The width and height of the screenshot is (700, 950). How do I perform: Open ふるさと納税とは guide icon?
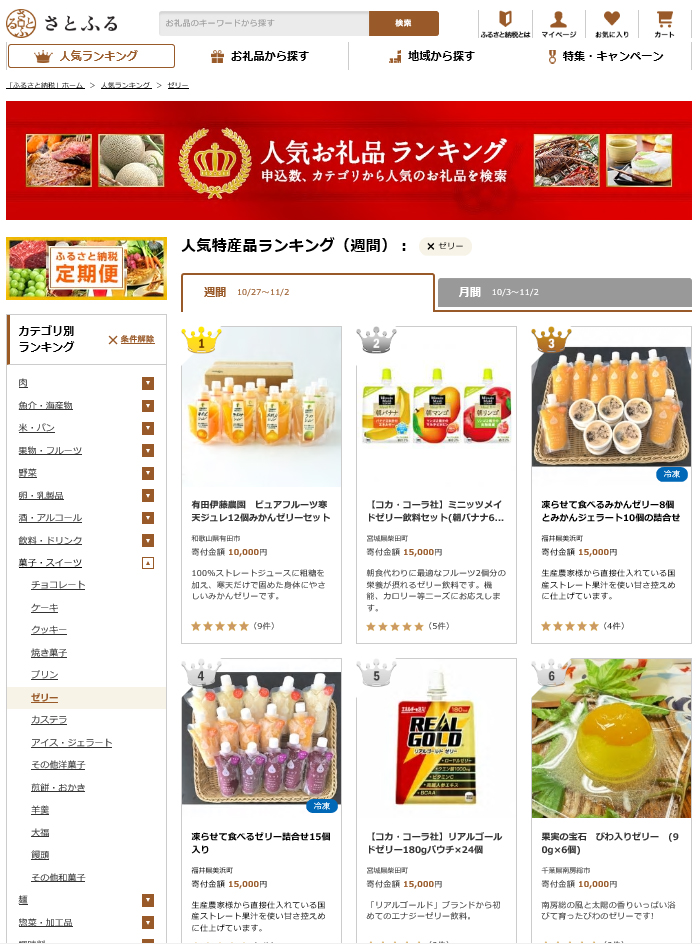click(505, 24)
